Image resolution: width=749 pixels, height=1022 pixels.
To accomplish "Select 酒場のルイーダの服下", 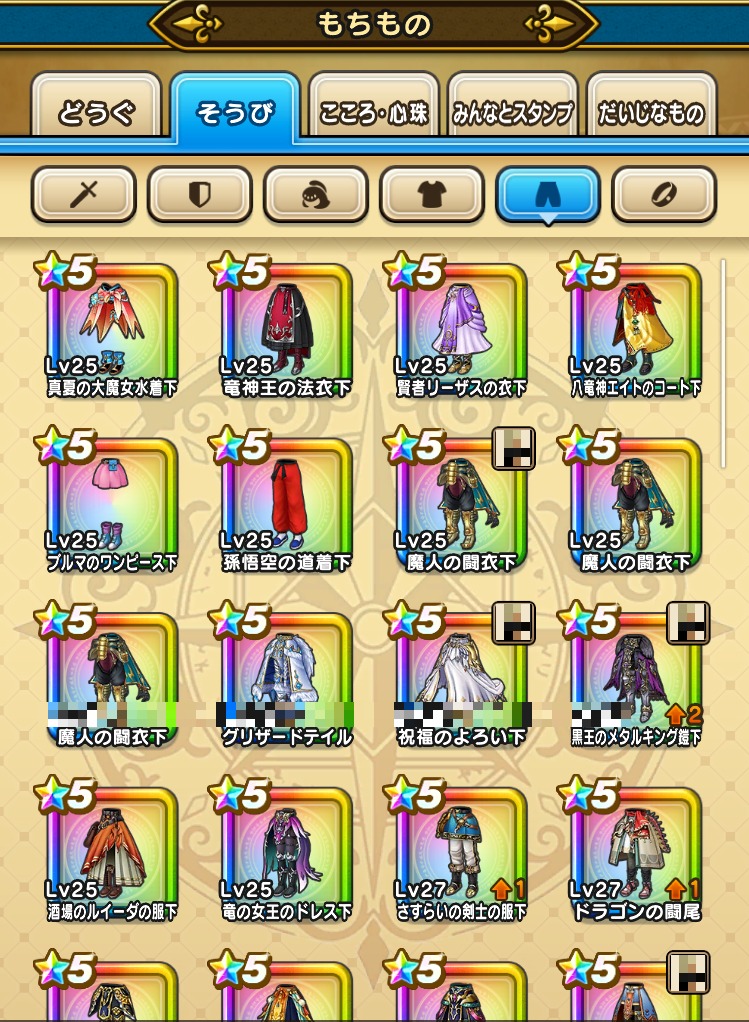I will tap(112, 852).
